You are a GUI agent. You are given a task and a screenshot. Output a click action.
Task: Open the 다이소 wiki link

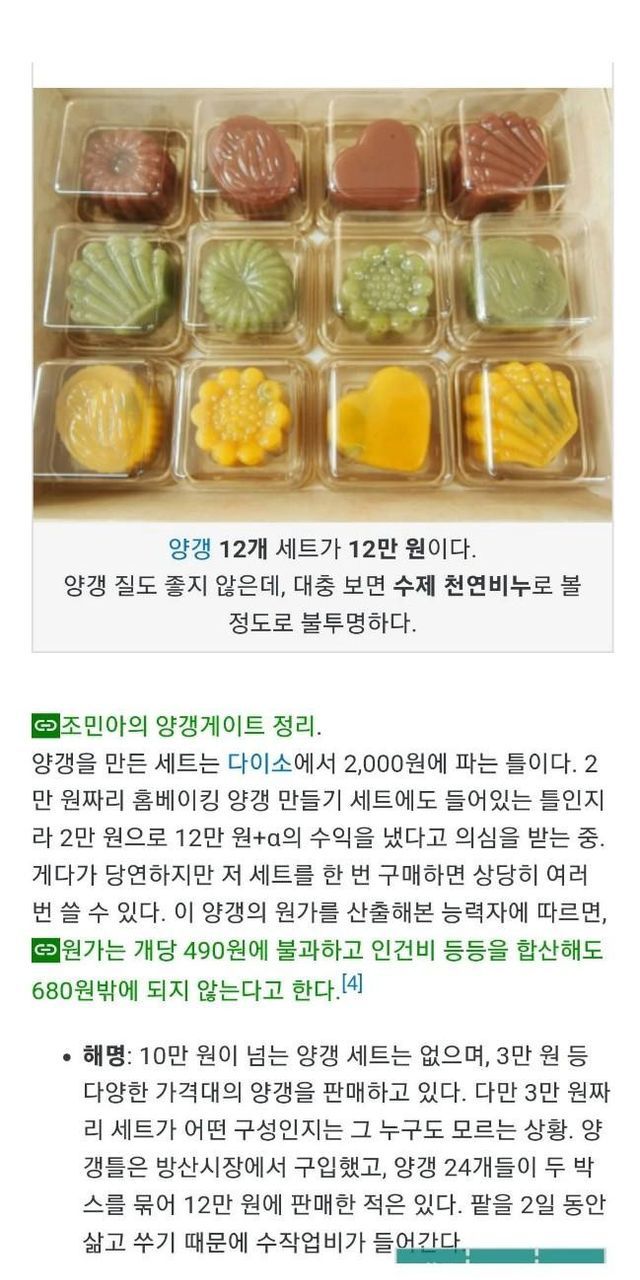(259, 764)
